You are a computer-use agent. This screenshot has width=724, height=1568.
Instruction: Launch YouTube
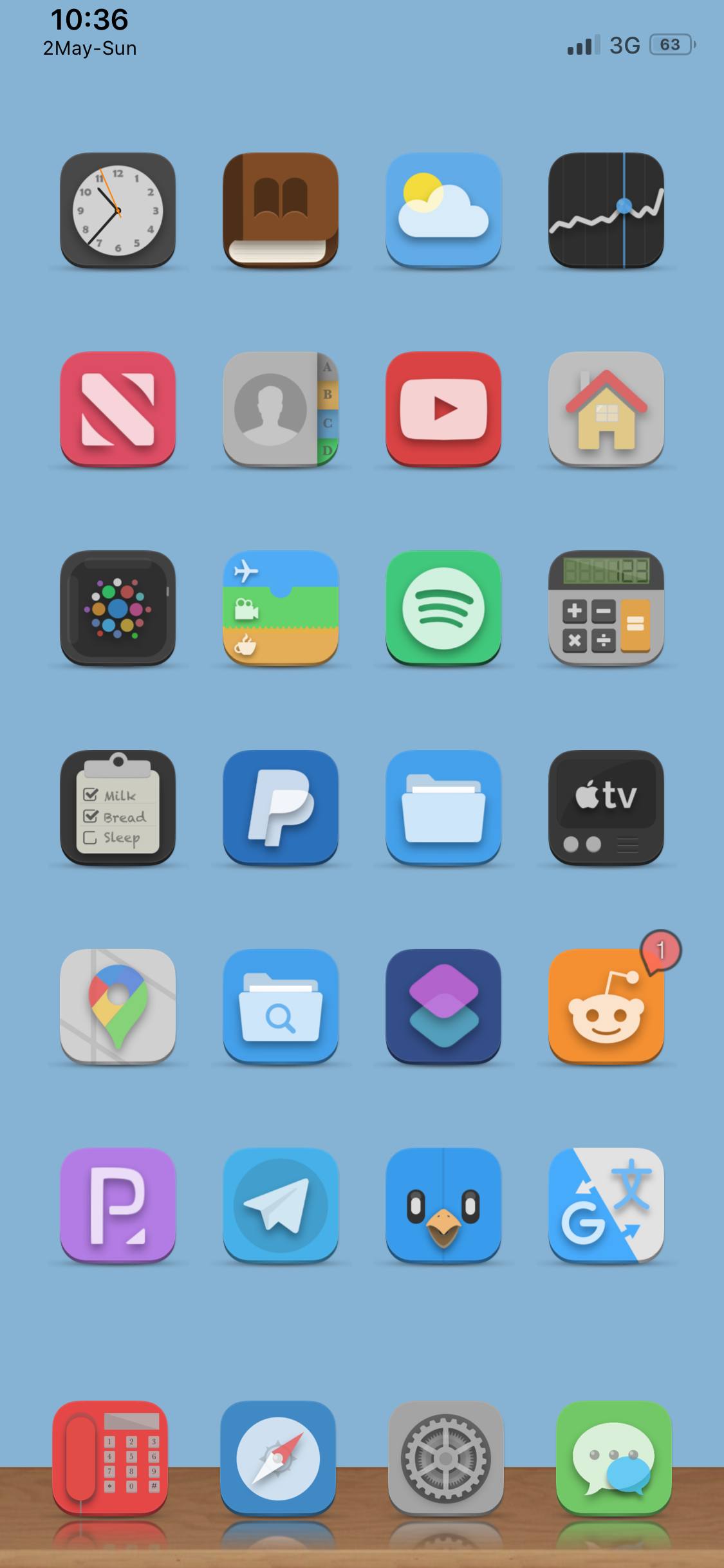tap(443, 409)
